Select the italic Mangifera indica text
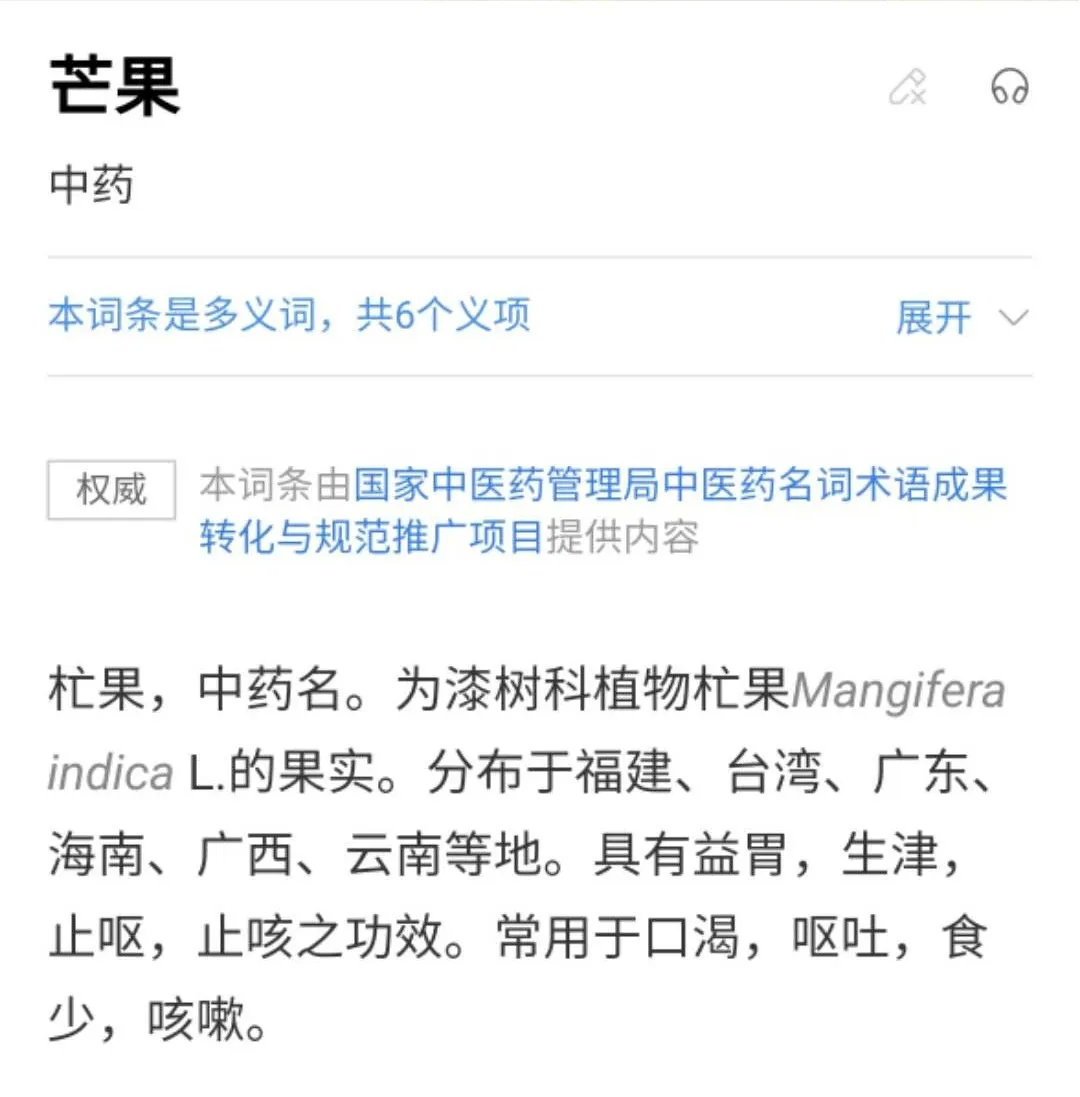This screenshot has height=1097, width=1080. click(x=900, y=687)
